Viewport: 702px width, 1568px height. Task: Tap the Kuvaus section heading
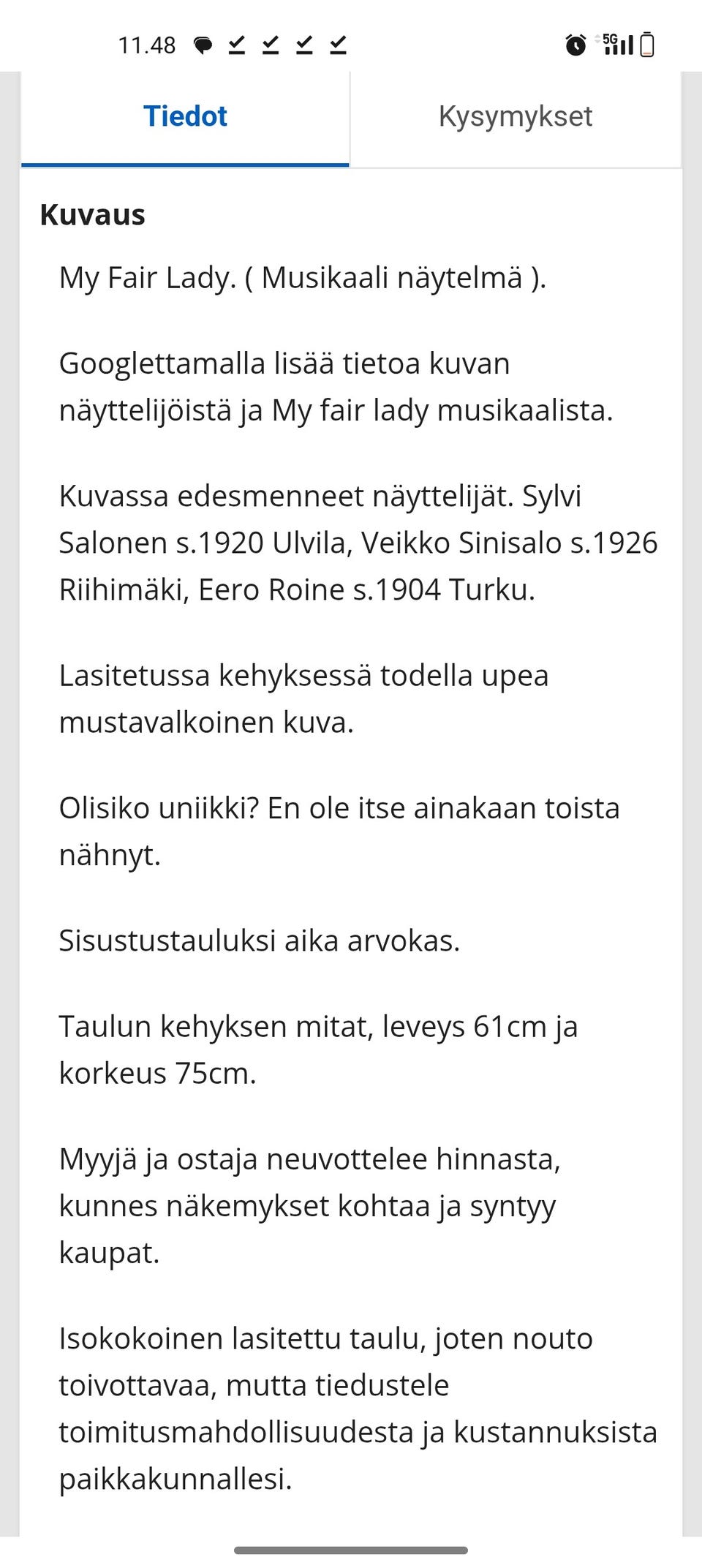[92, 214]
